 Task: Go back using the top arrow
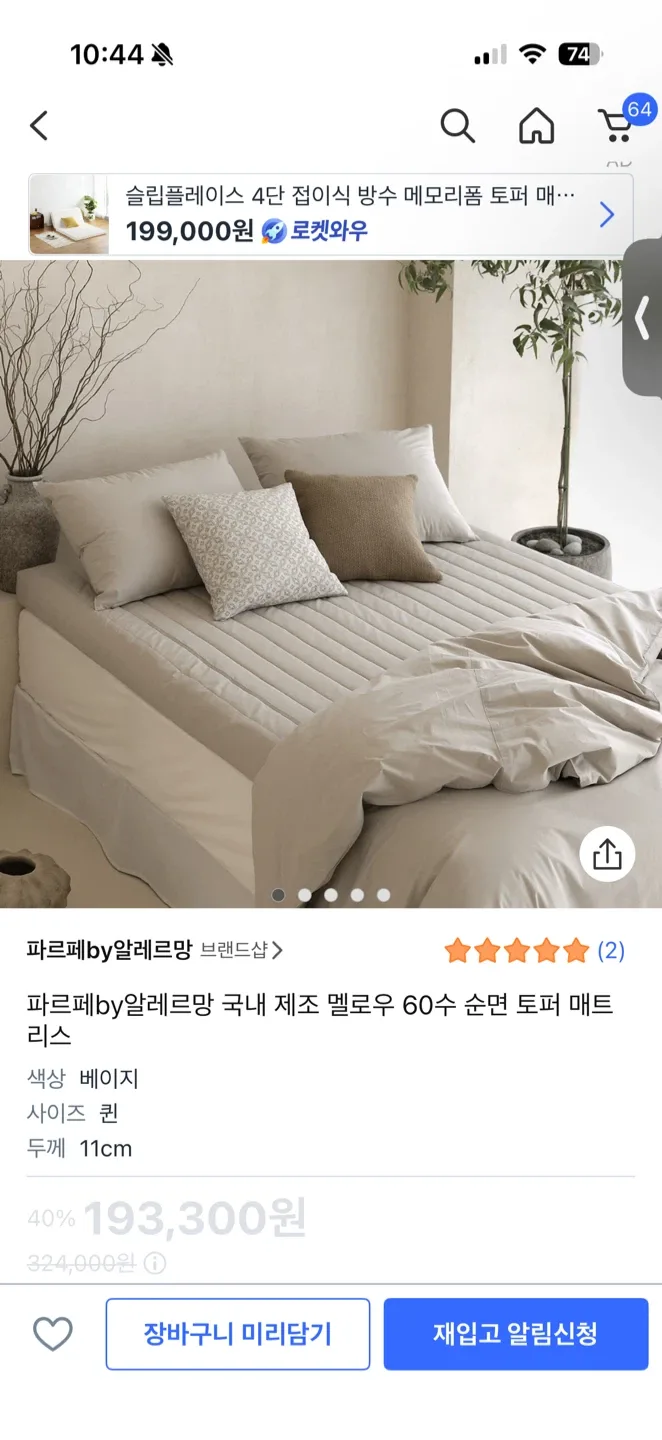(x=39, y=126)
